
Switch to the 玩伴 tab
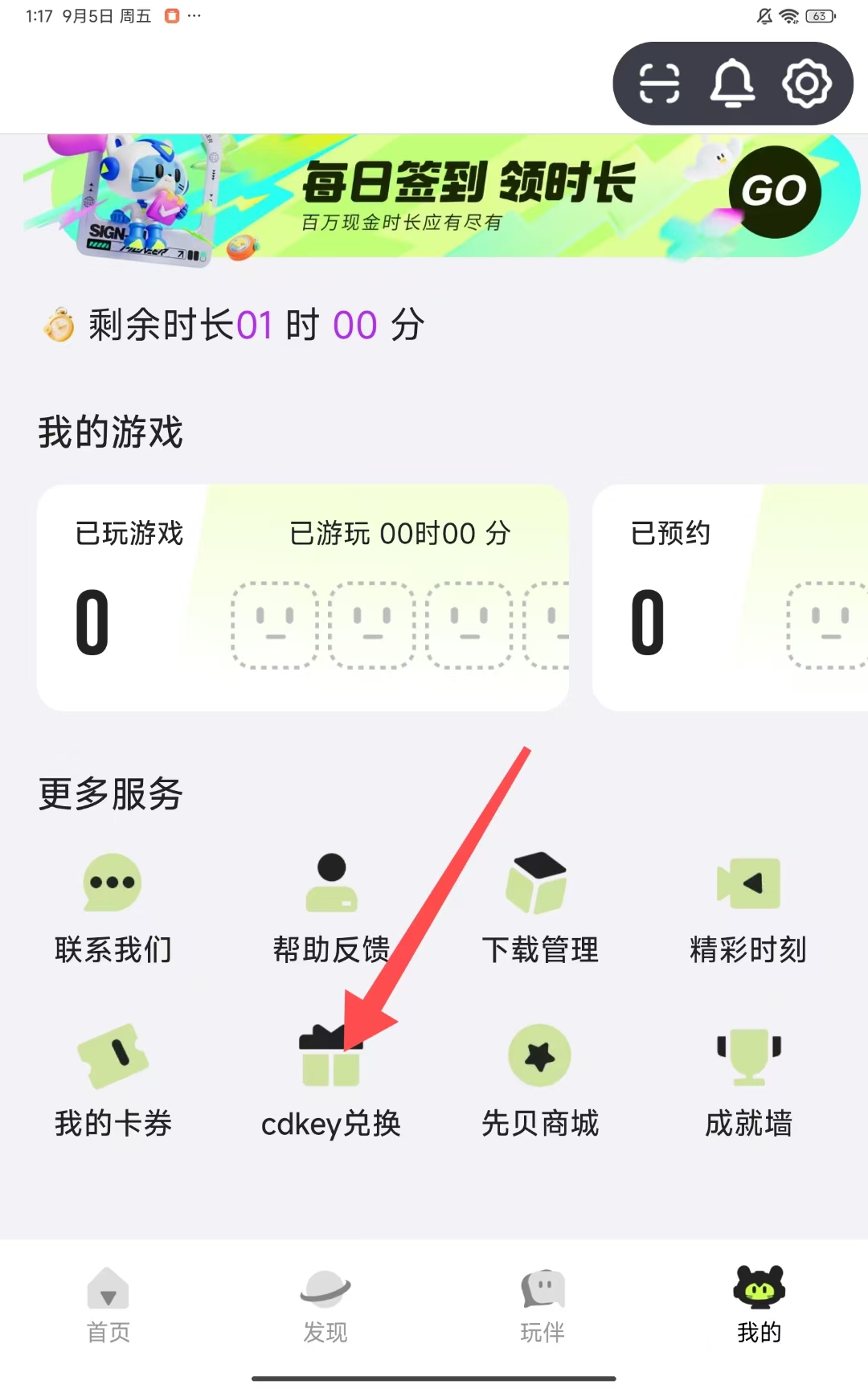[542, 1306]
